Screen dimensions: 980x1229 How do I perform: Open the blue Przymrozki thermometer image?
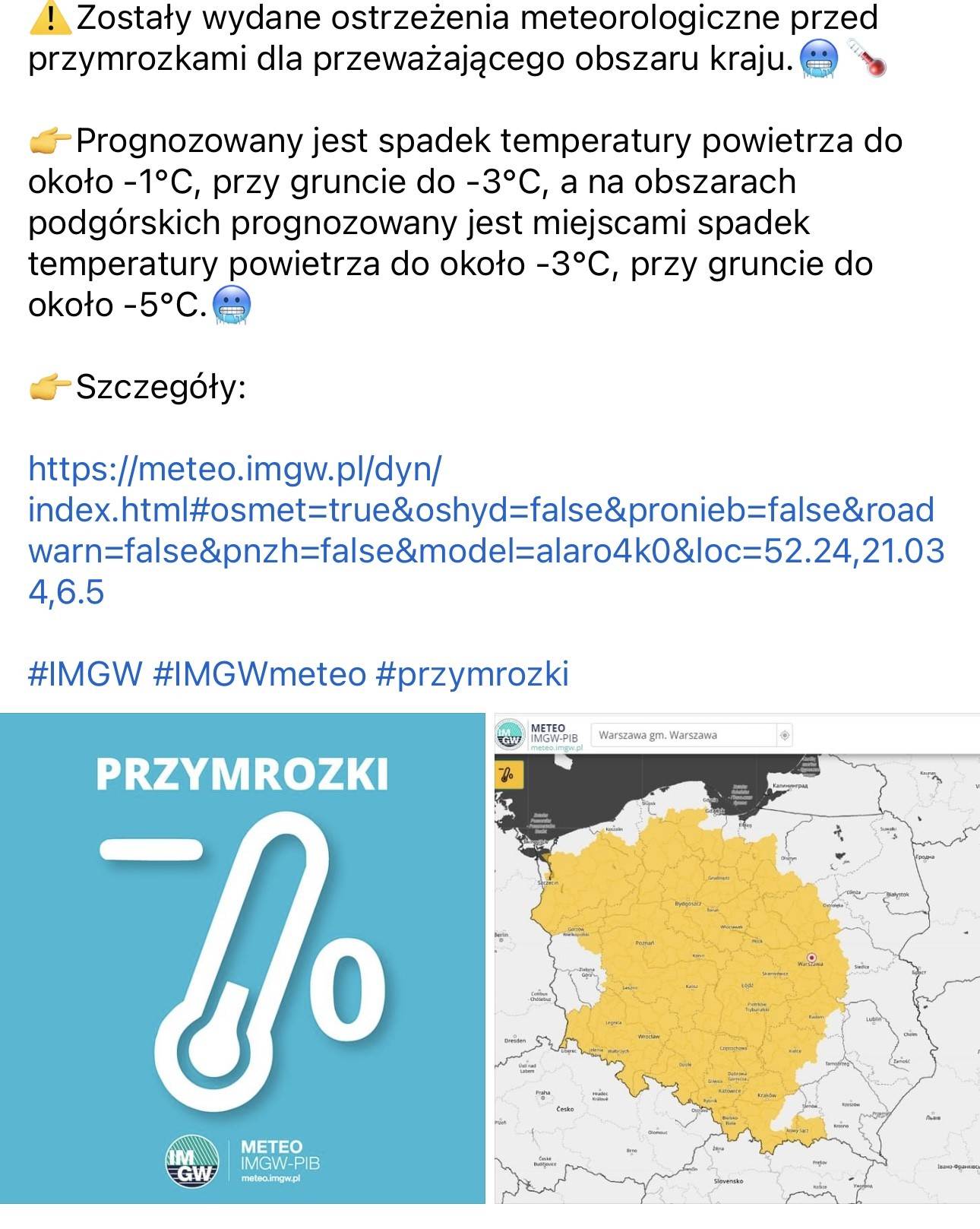[242, 958]
